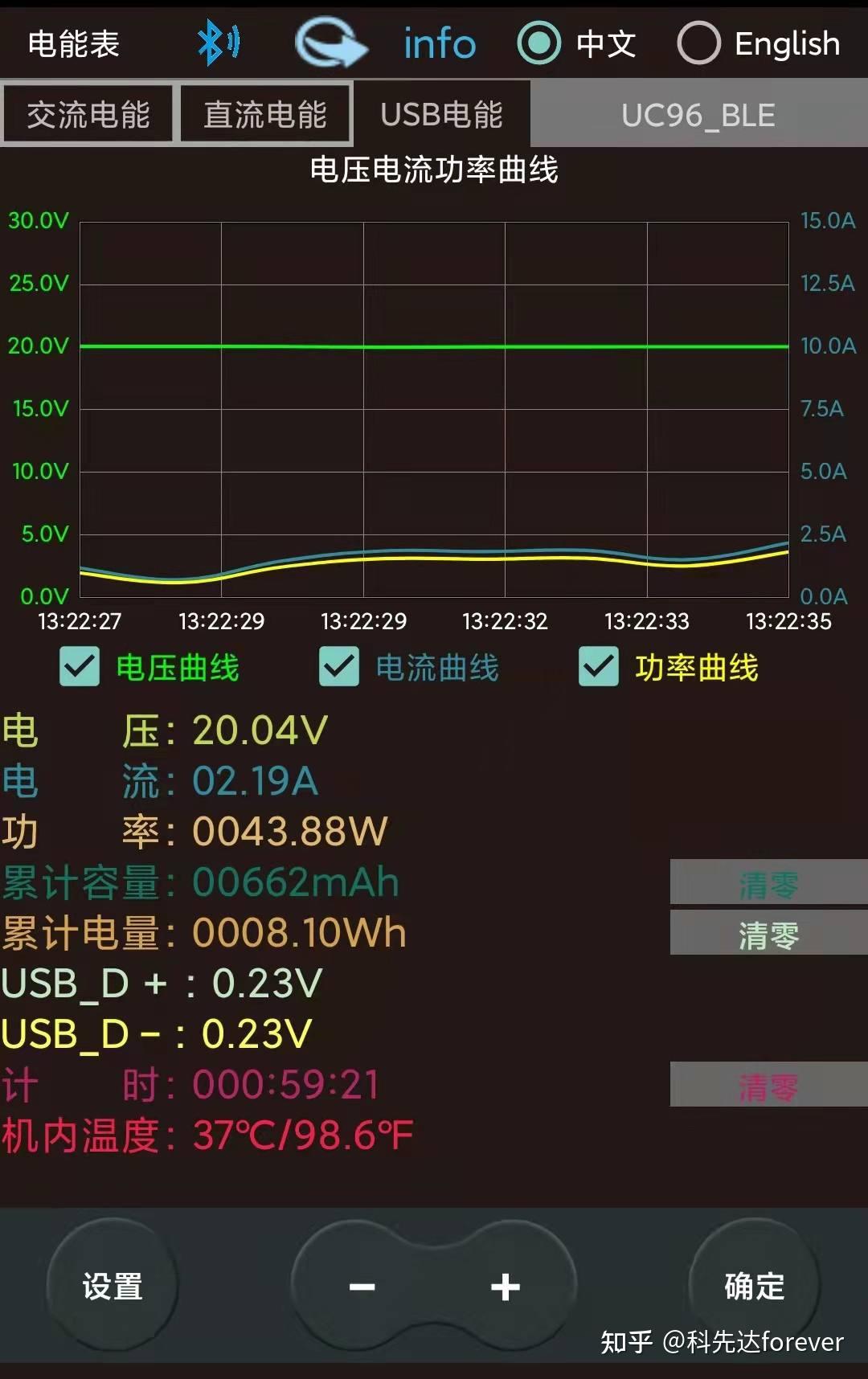Image resolution: width=868 pixels, height=1379 pixels.
Task: Open the info page
Action: click(439, 43)
